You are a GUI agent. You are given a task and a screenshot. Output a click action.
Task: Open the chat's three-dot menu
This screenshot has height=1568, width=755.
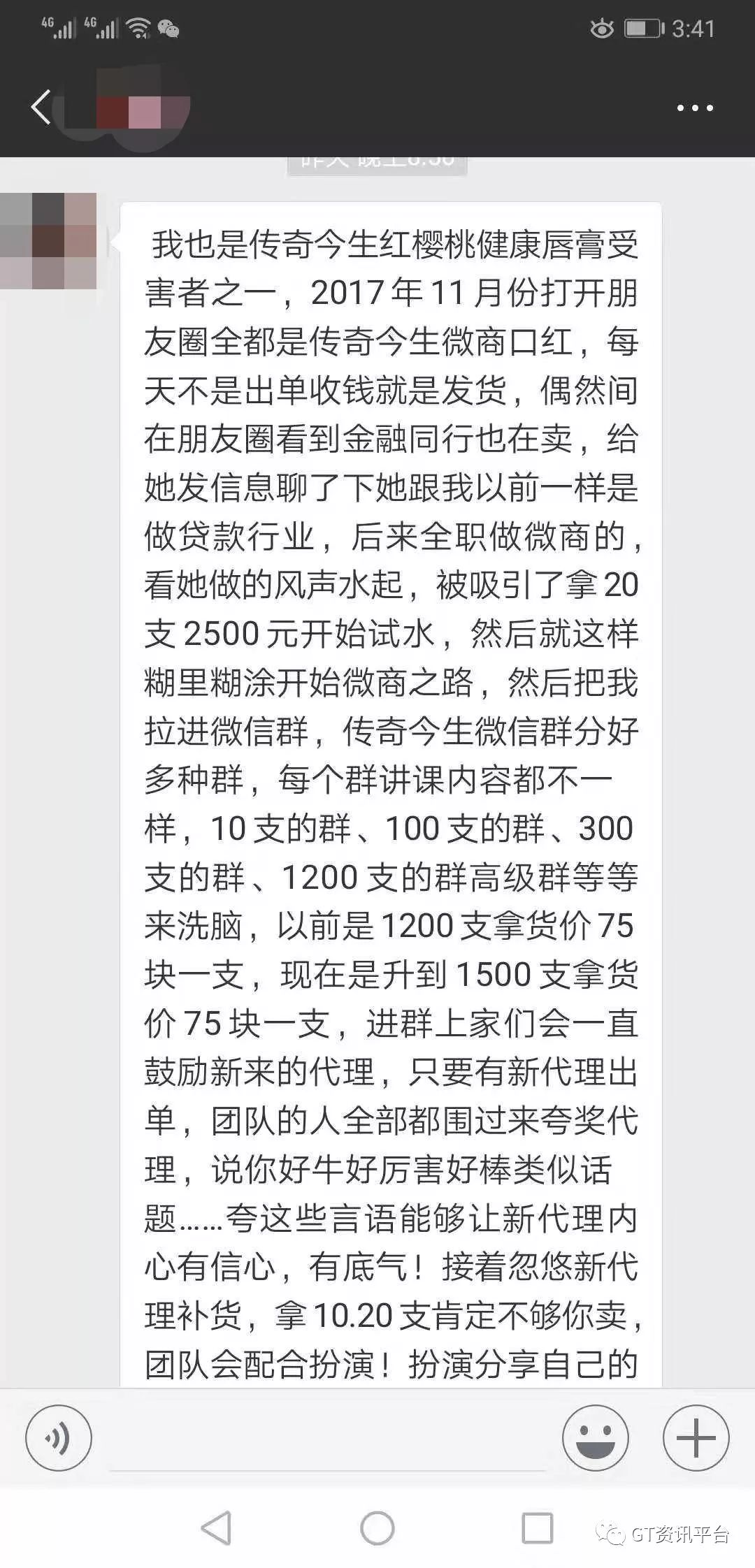coord(695,108)
